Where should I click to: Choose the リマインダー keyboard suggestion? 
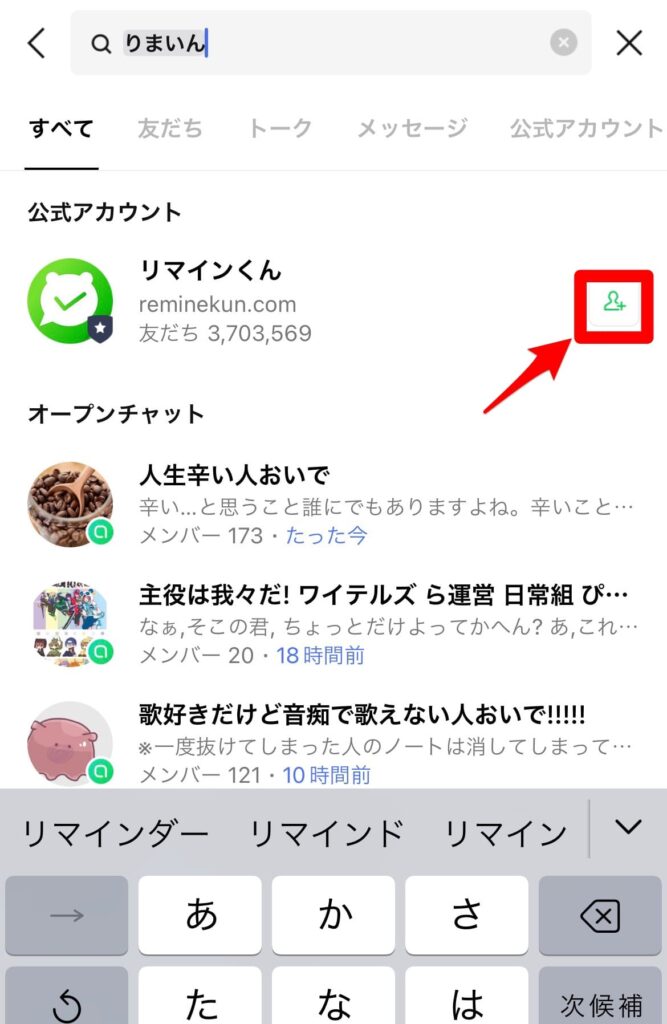tap(116, 832)
